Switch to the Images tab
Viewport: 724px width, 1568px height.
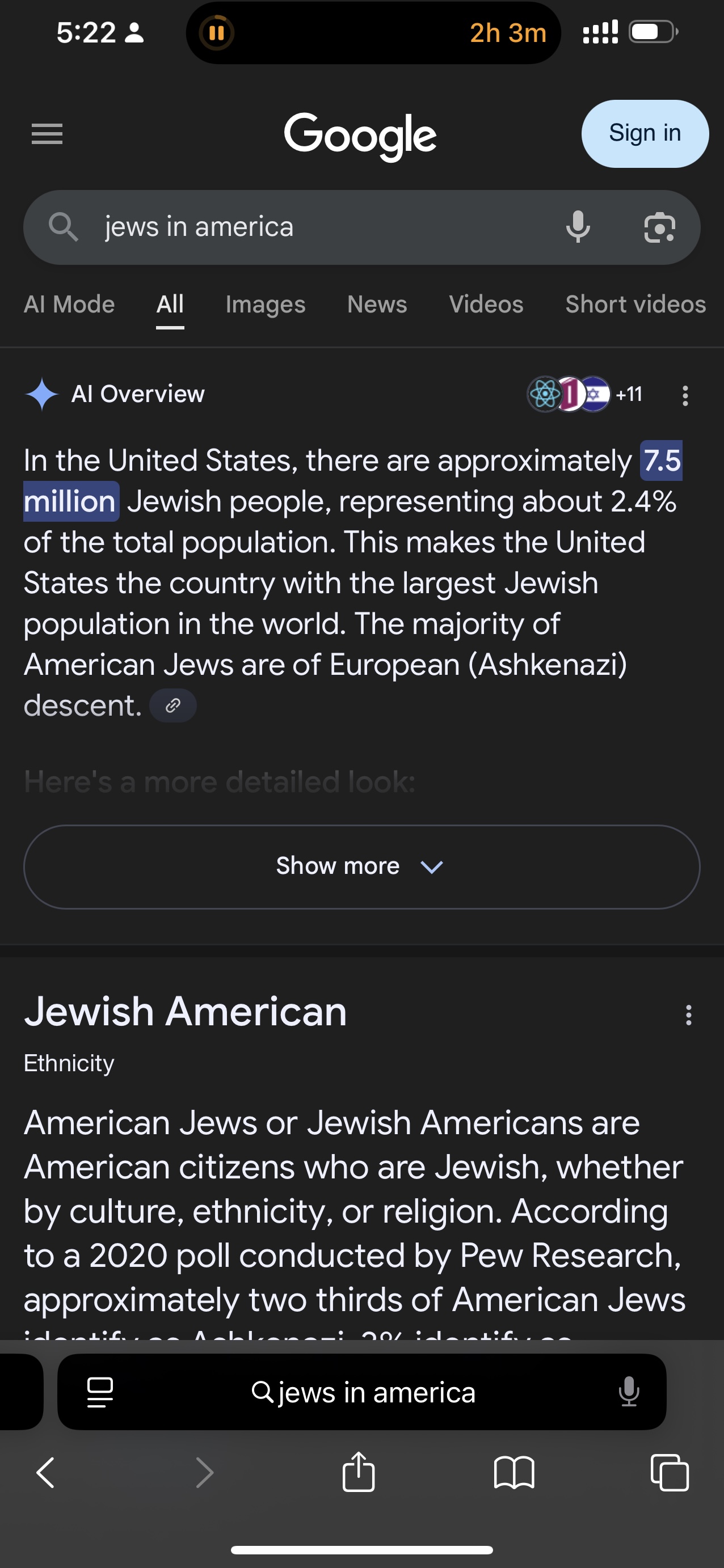pos(266,305)
